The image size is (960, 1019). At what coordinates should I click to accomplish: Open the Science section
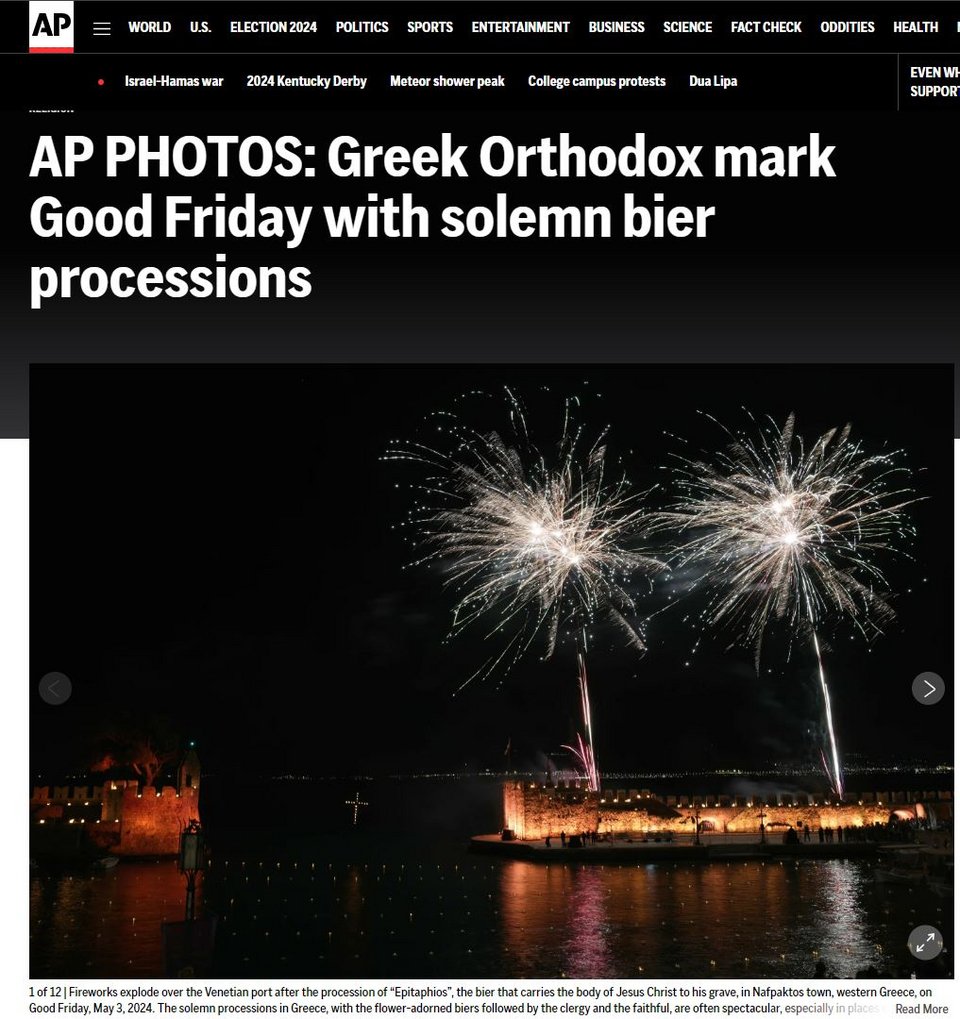point(687,27)
